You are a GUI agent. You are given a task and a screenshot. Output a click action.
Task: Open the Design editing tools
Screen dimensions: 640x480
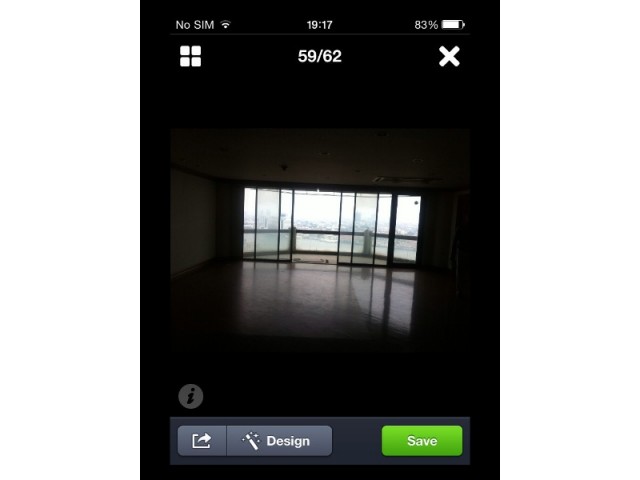(x=279, y=441)
